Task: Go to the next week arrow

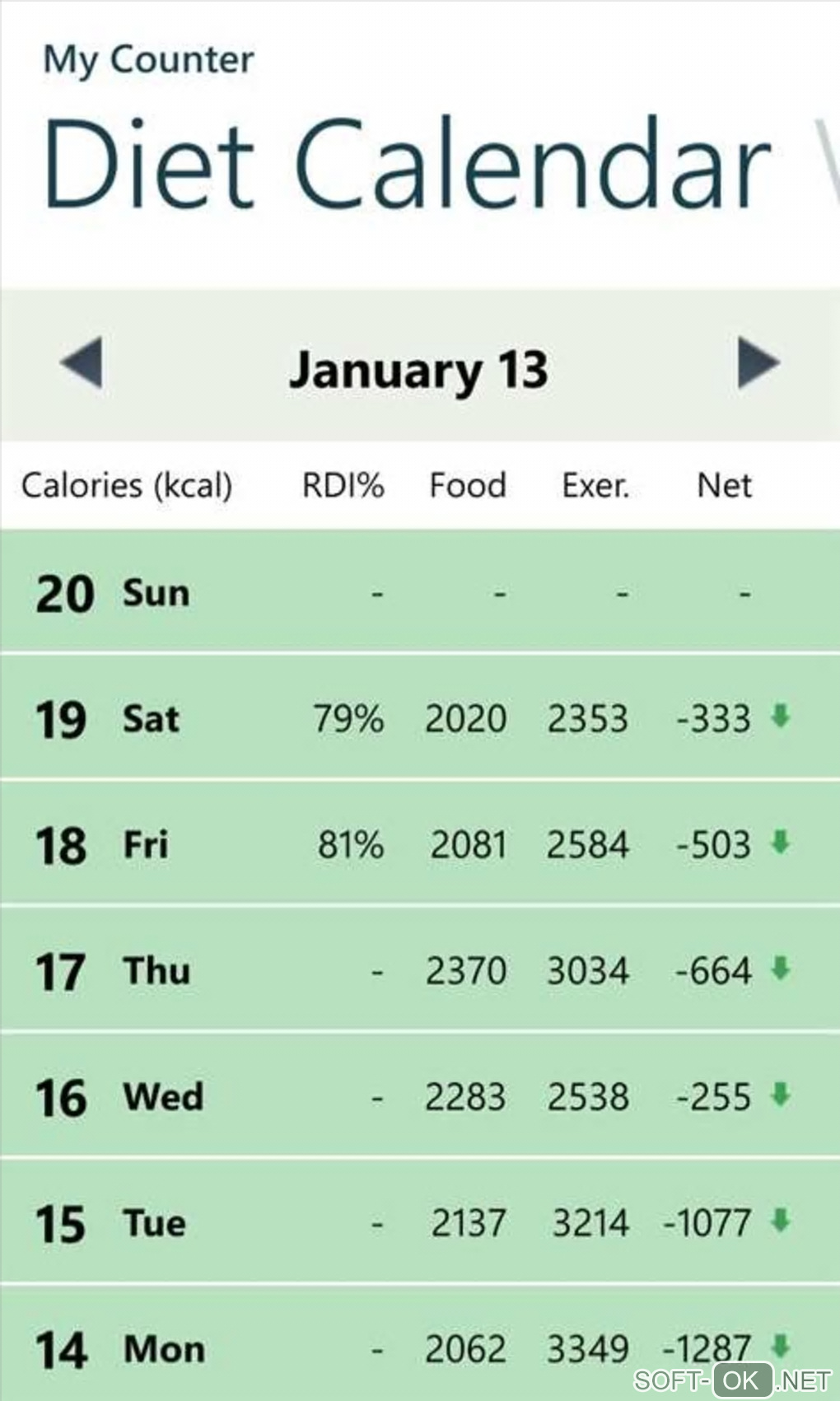Action: coord(758,362)
